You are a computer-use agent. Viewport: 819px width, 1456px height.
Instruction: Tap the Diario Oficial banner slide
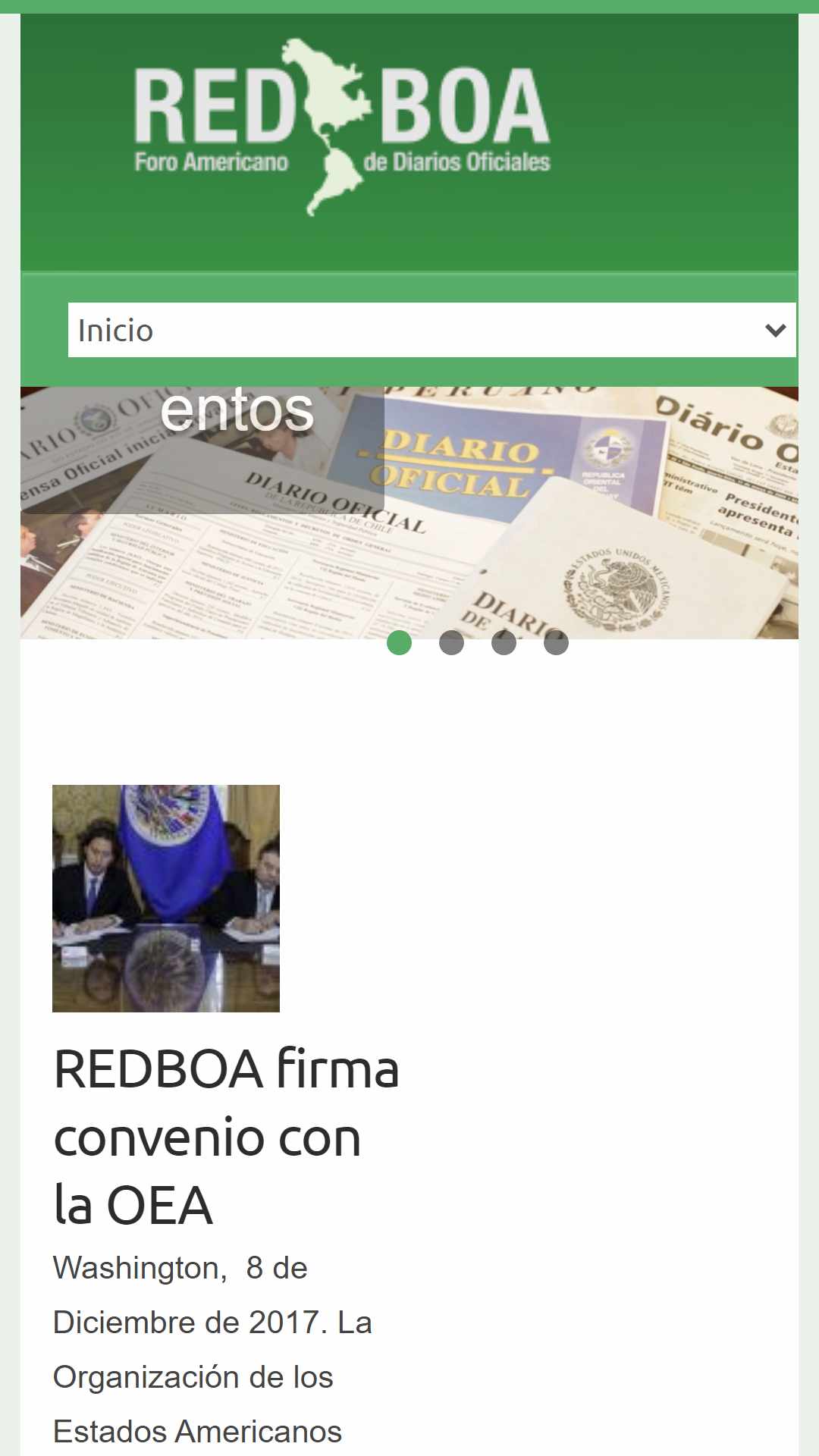point(409,513)
